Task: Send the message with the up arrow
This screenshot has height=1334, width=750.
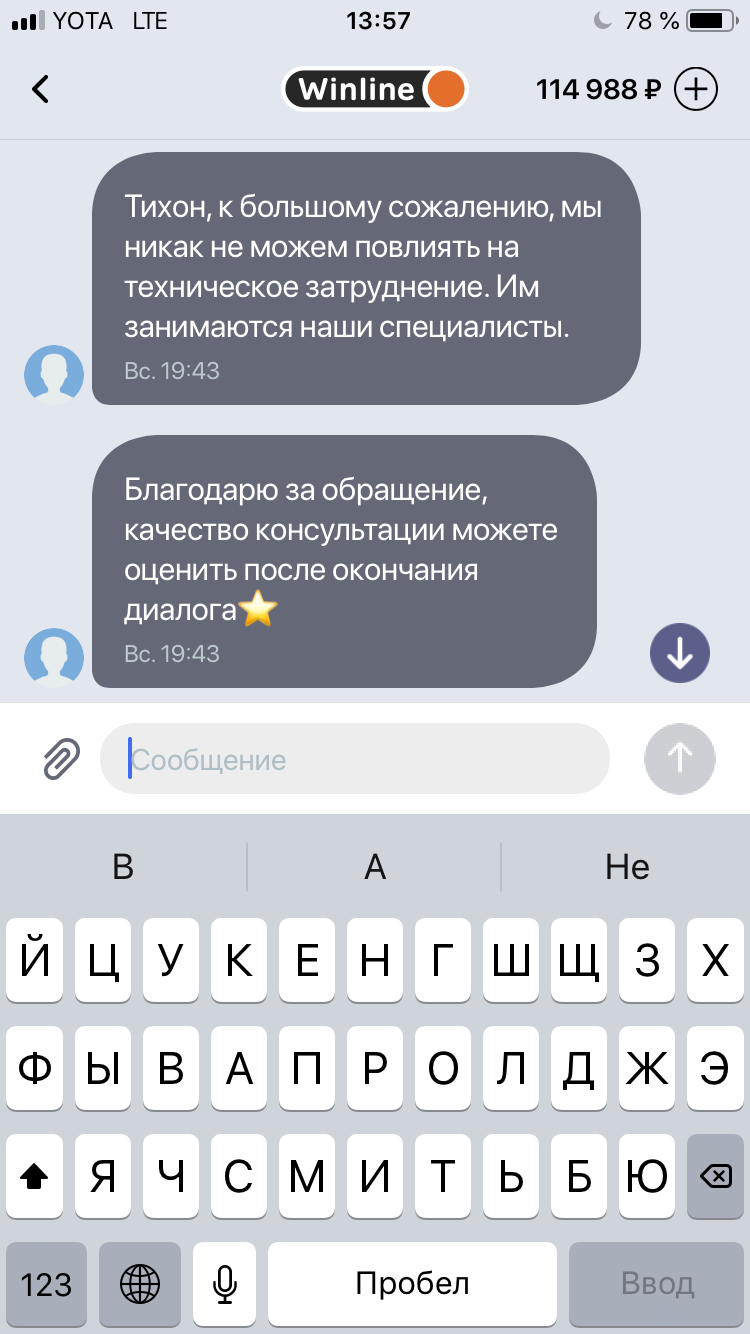Action: [680, 759]
